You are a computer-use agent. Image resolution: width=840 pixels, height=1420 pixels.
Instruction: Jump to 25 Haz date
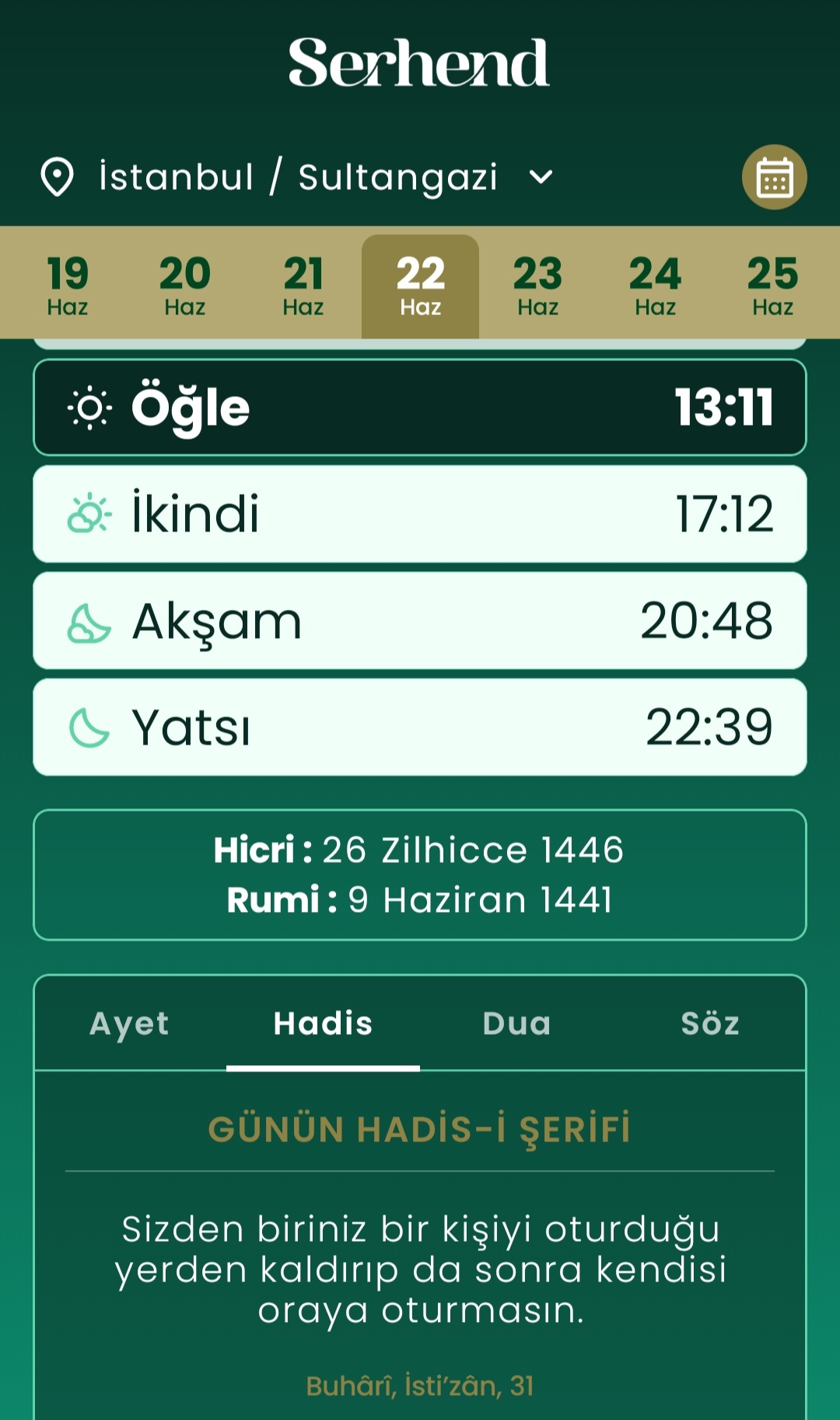click(772, 286)
